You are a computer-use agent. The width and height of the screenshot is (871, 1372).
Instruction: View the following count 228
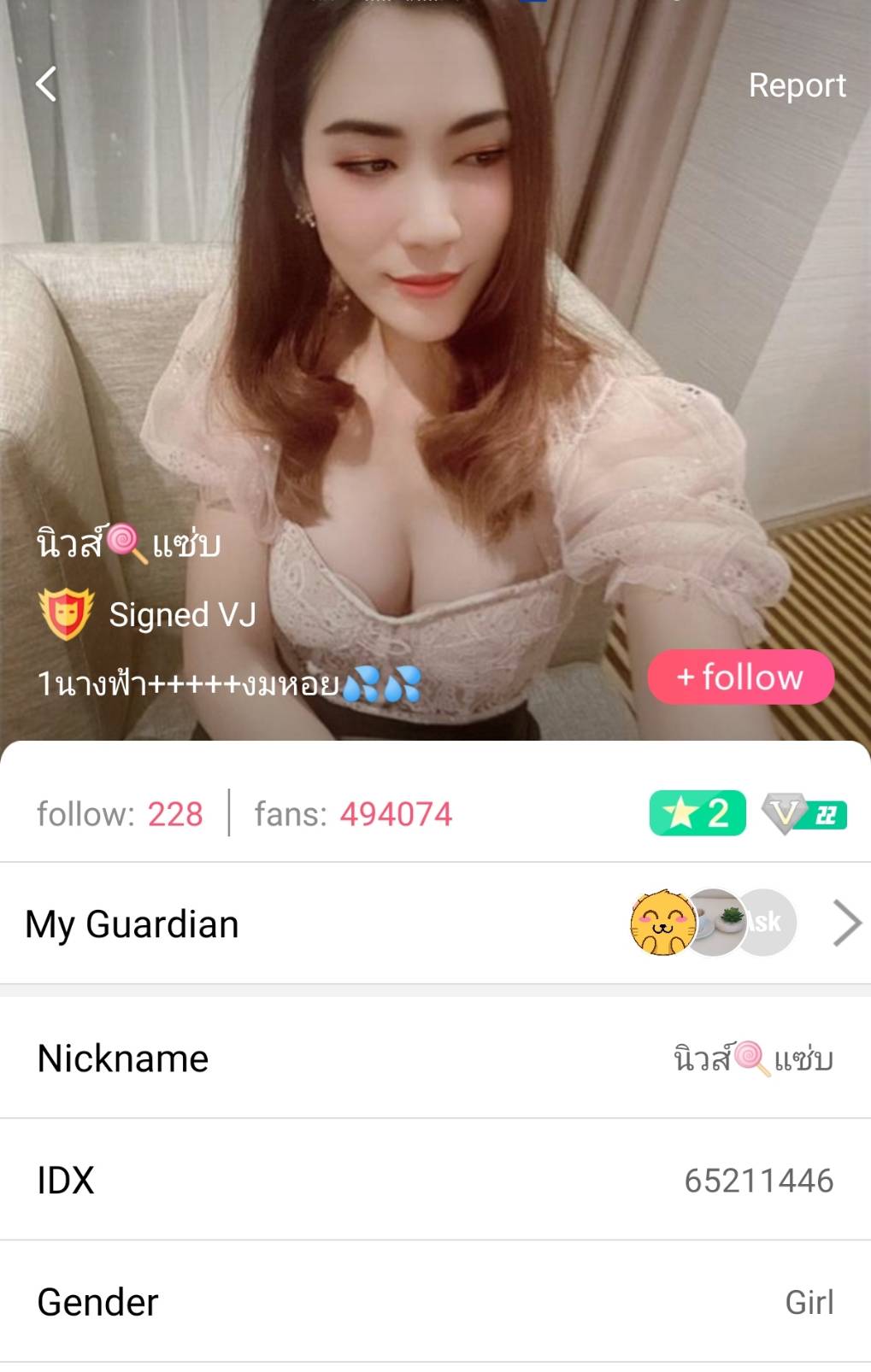121,814
